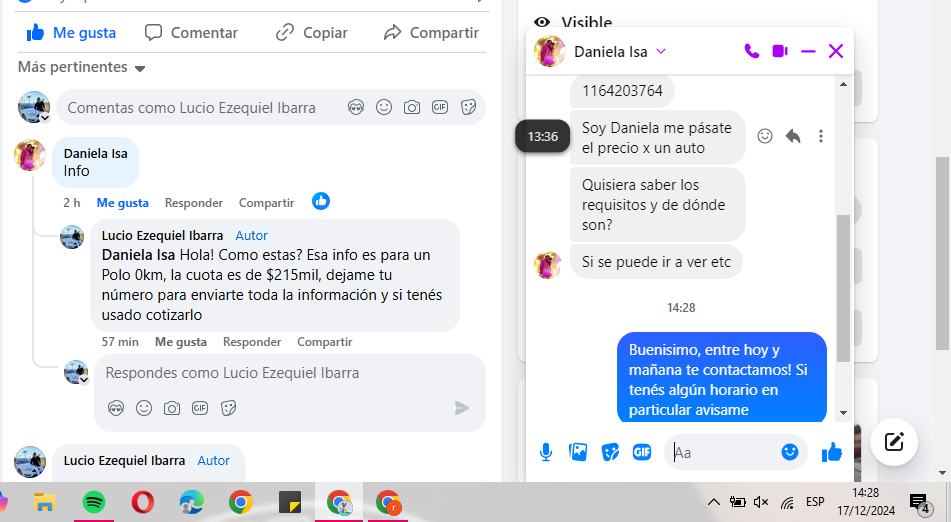Record a voice clip in the chat
The width and height of the screenshot is (951, 522).
[546, 453]
